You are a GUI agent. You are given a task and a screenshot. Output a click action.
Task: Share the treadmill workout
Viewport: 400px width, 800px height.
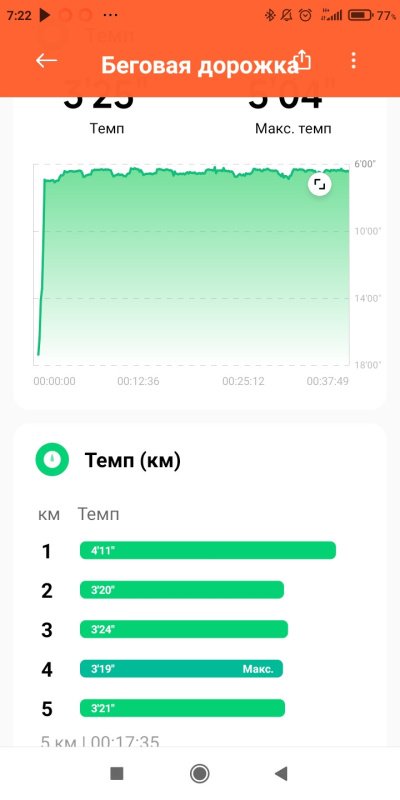[x=303, y=60]
